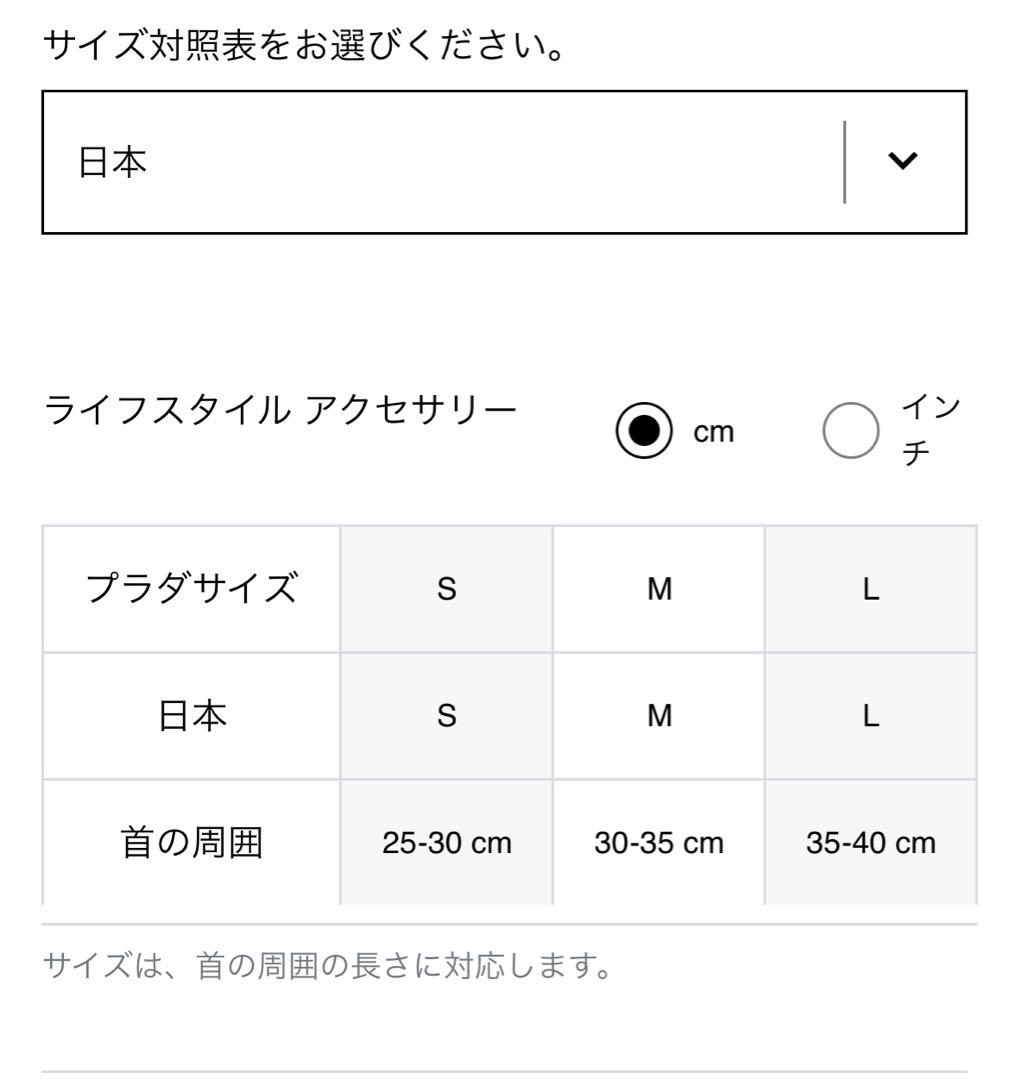
Task: Select size S in the プラダサイズ row
Action: click(447, 590)
